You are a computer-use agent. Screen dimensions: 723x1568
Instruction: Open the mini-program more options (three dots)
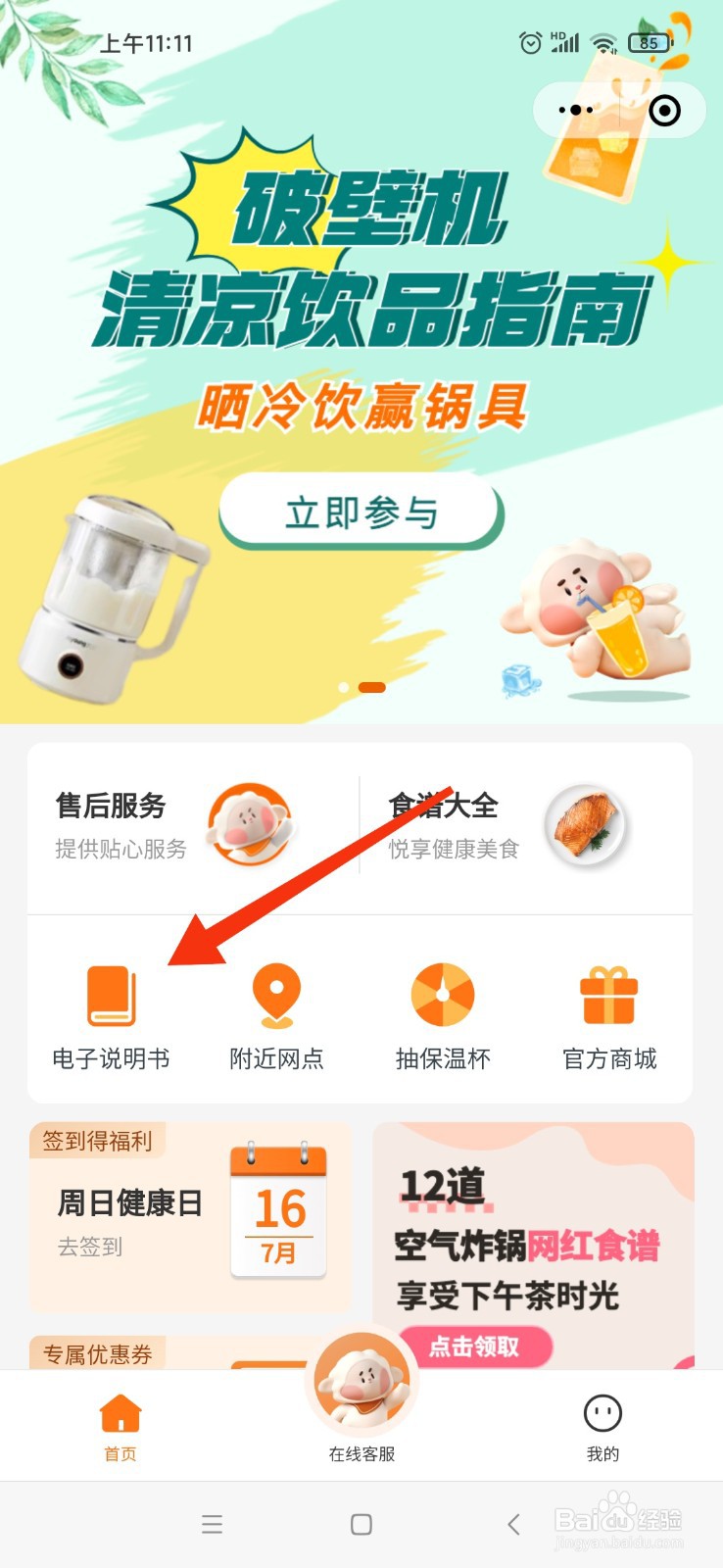click(x=574, y=111)
